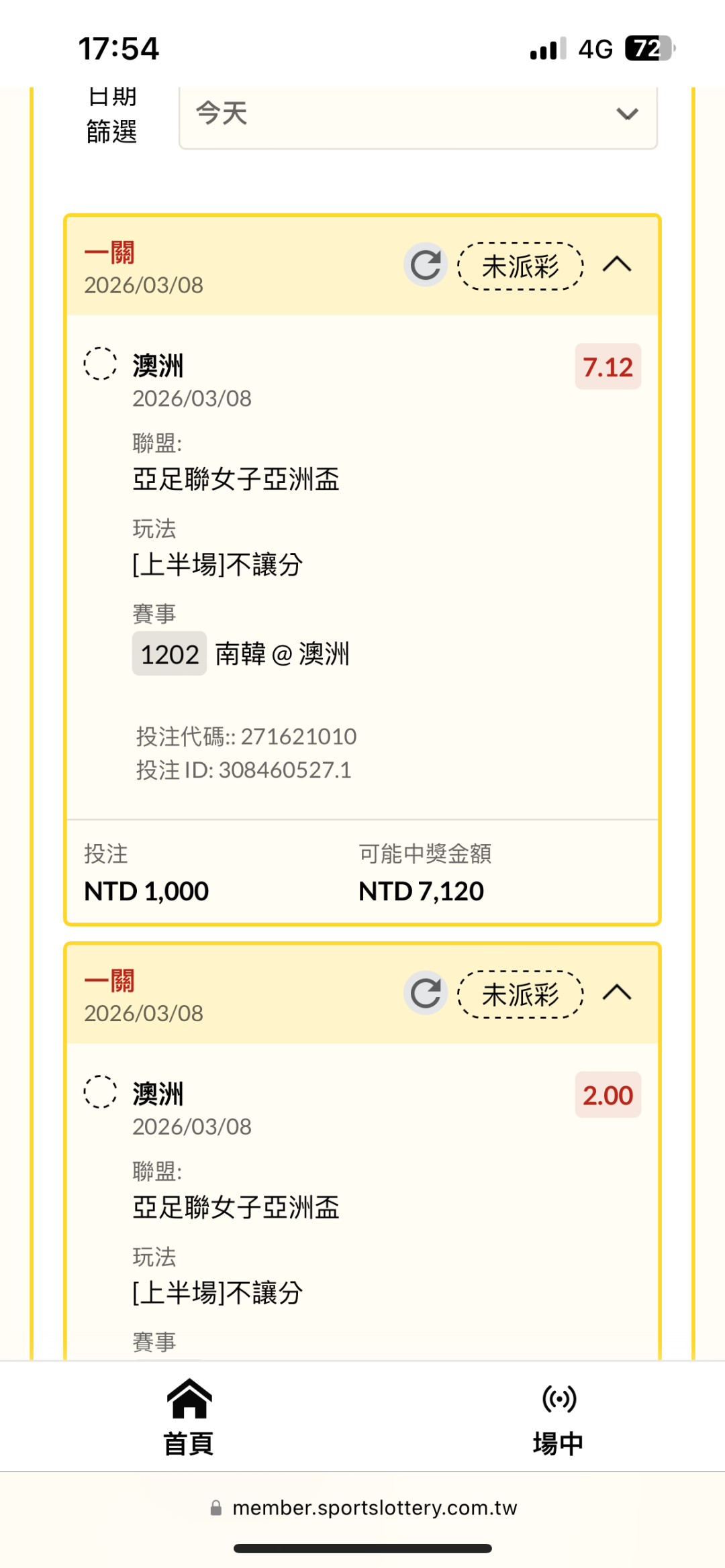Collapse the bet slip with odds 7.12

click(x=617, y=265)
